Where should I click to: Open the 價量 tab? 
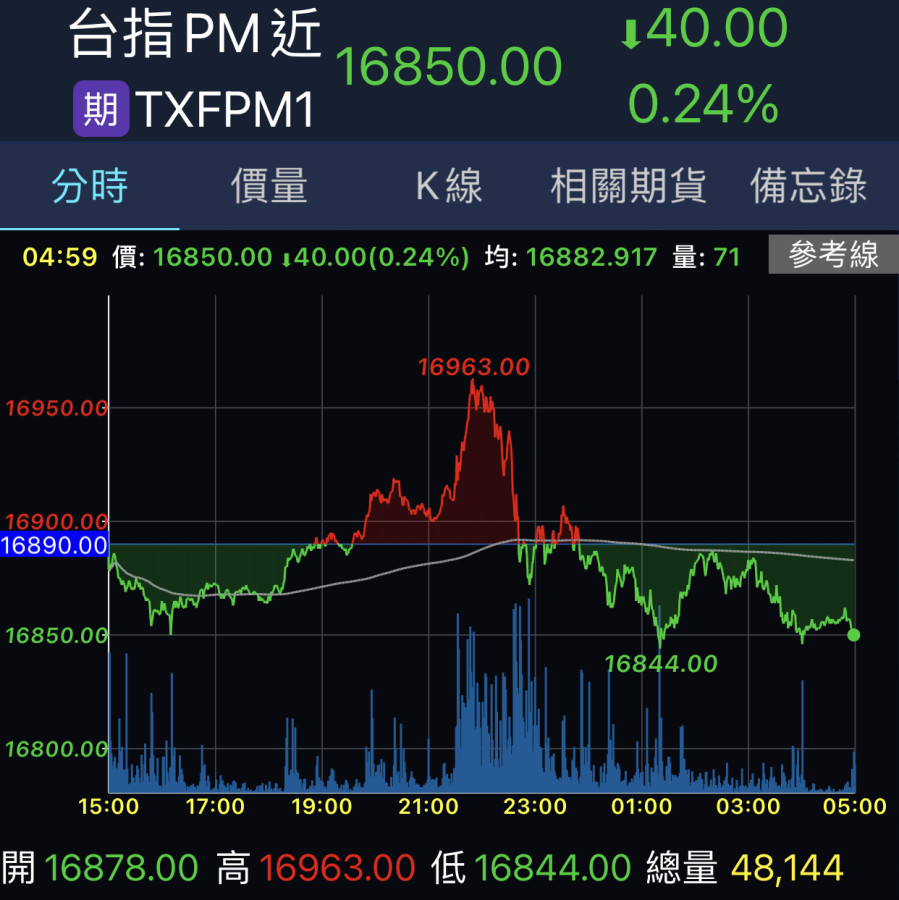click(269, 186)
